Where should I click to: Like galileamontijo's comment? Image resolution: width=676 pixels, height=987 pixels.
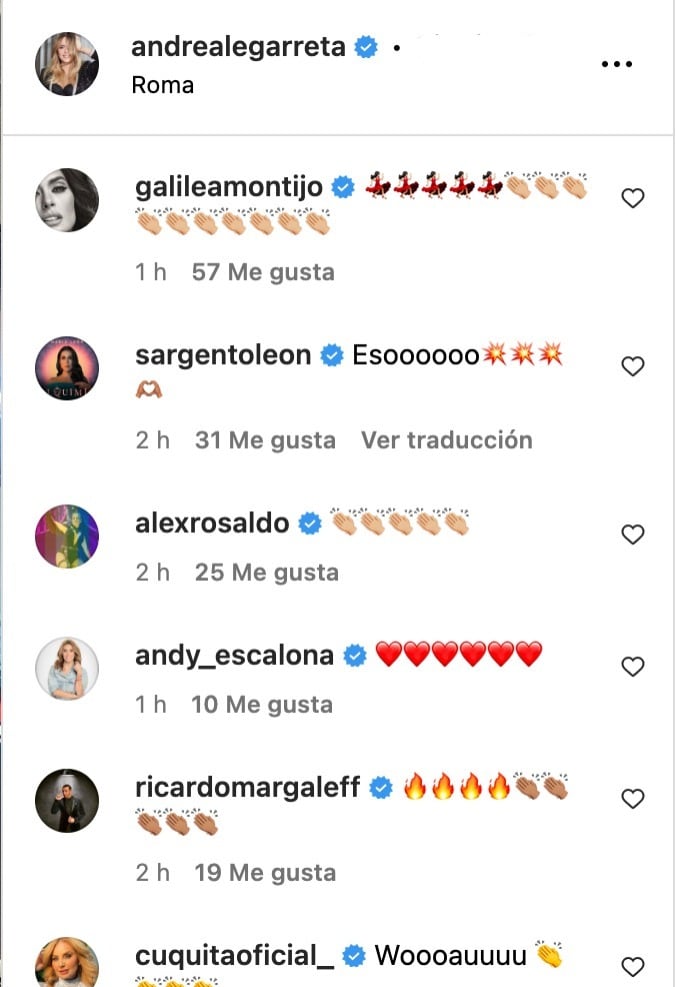(632, 199)
